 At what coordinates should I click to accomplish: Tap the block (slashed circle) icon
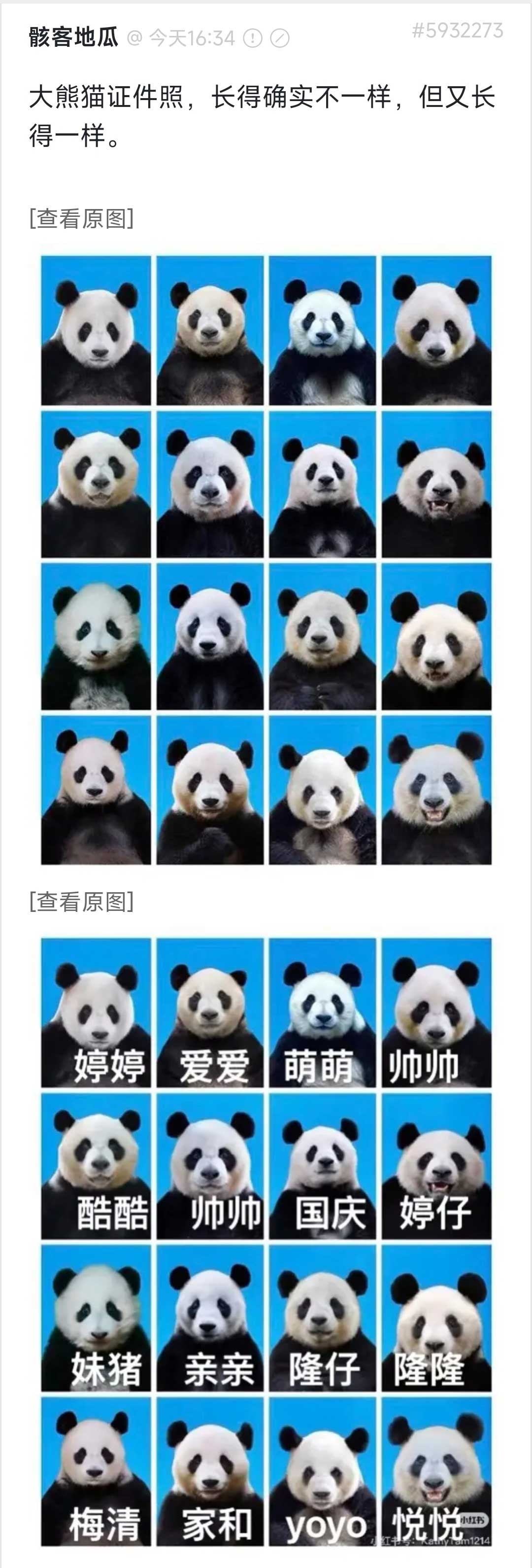(x=279, y=38)
